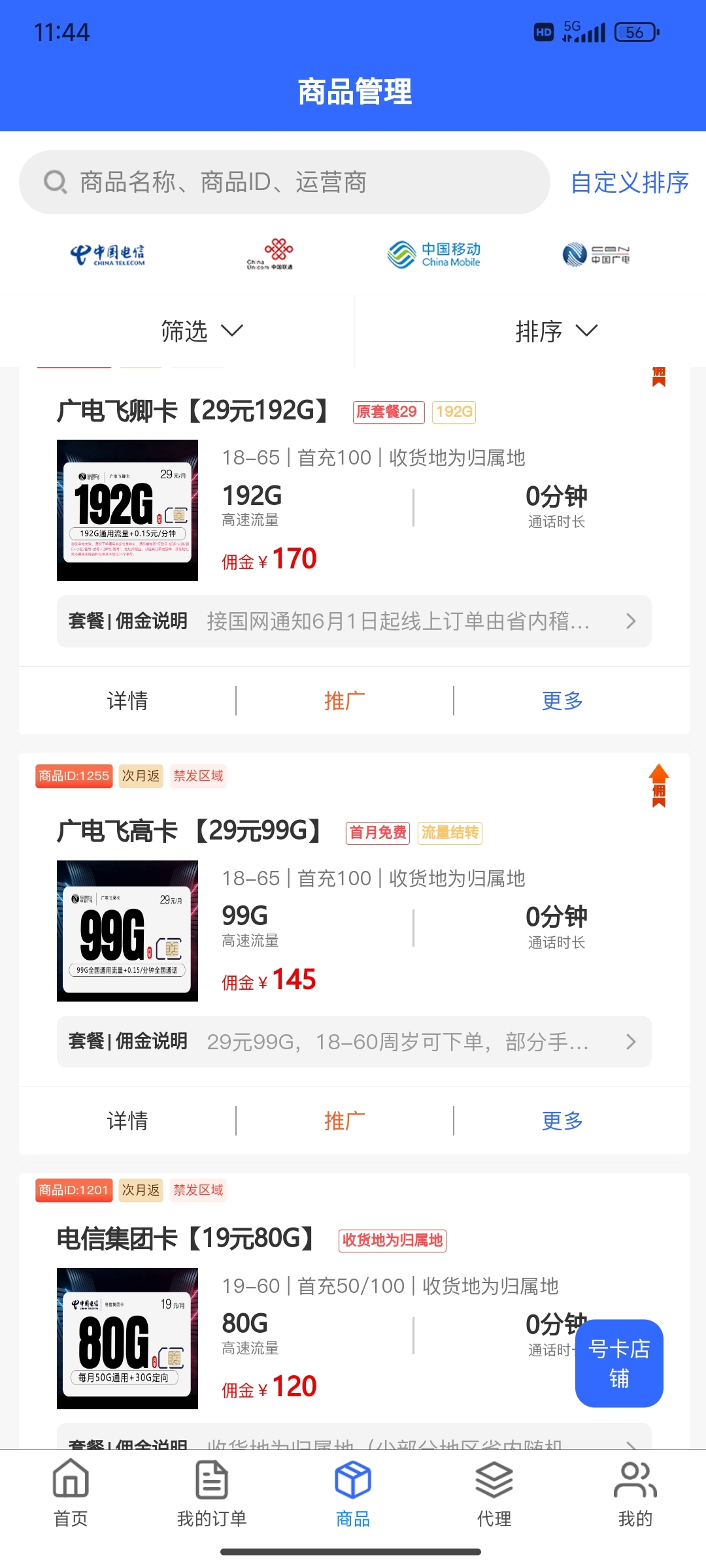Open 详情 for 广电飞卿卡 29元192G

click(x=127, y=701)
